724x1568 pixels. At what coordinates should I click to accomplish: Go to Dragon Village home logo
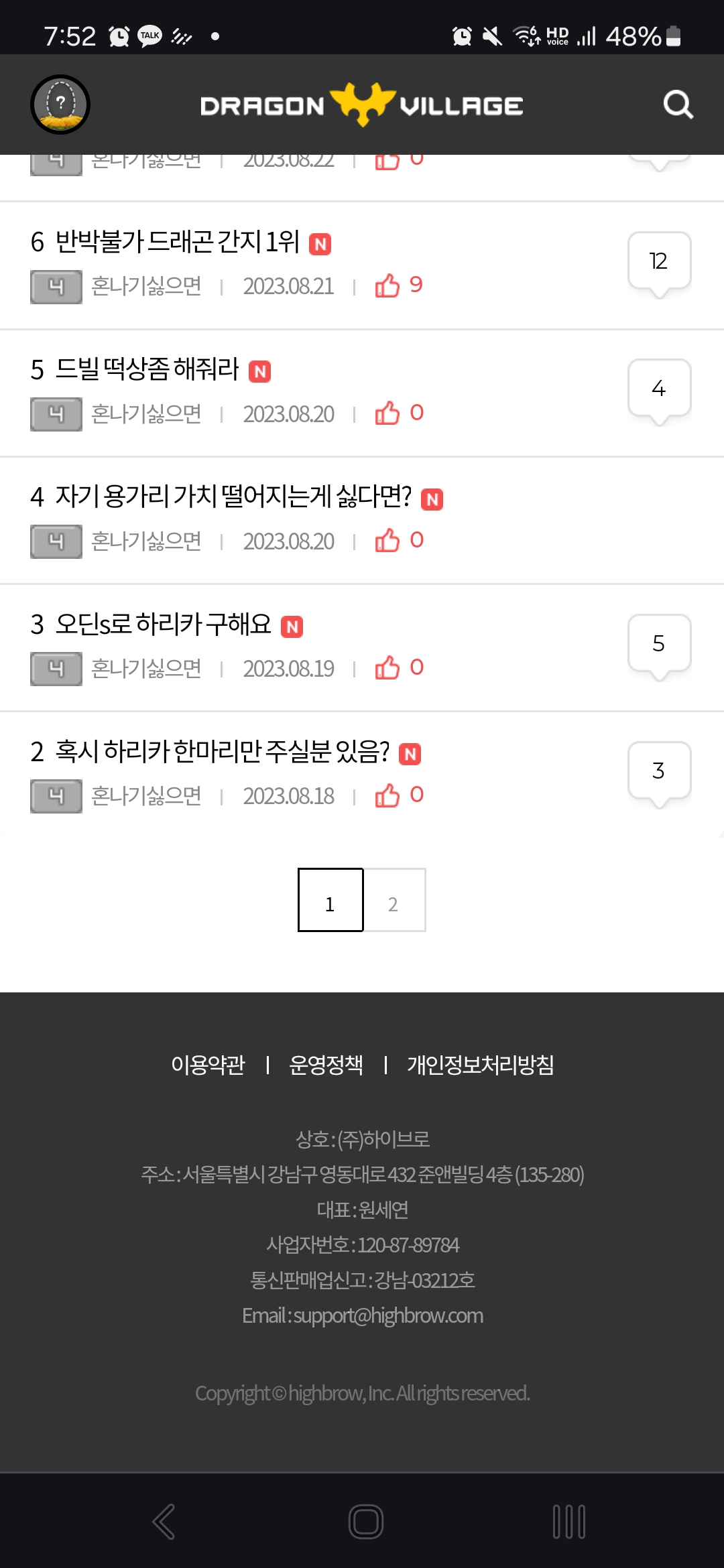(x=362, y=105)
